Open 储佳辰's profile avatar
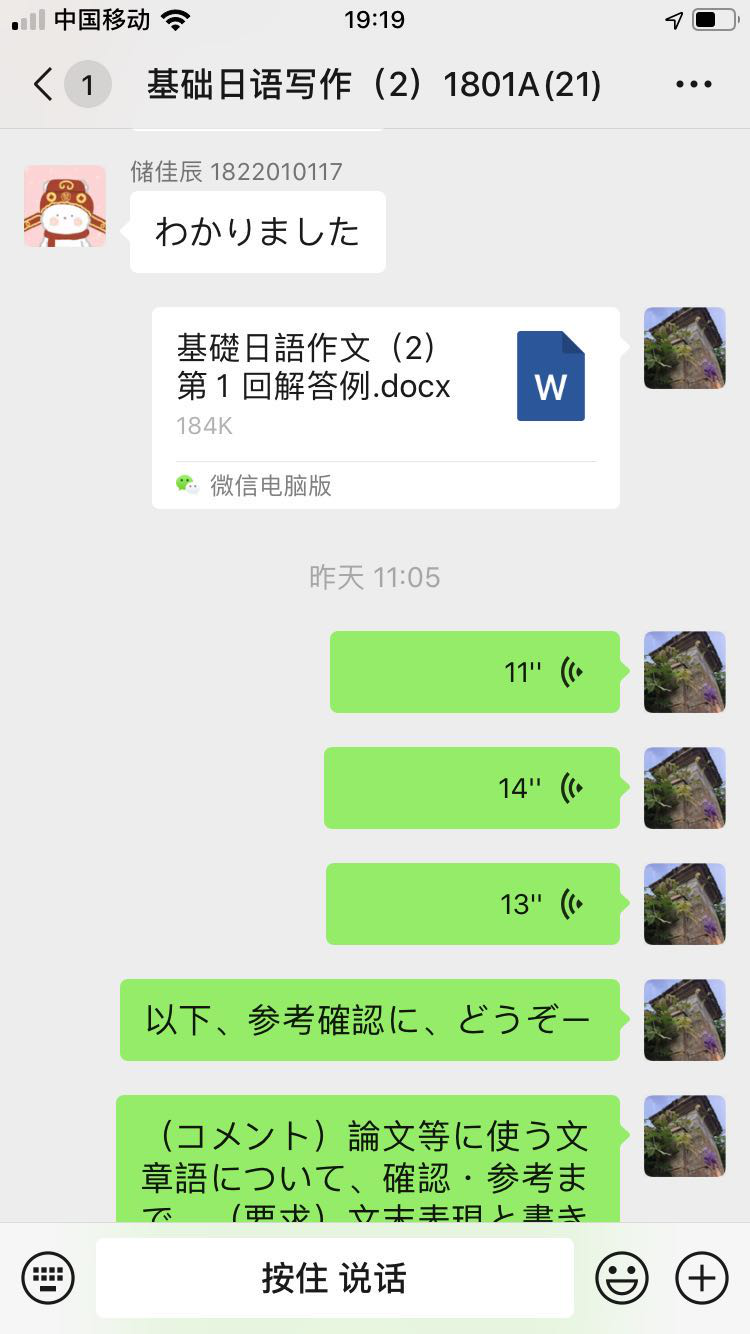 [x=65, y=206]
